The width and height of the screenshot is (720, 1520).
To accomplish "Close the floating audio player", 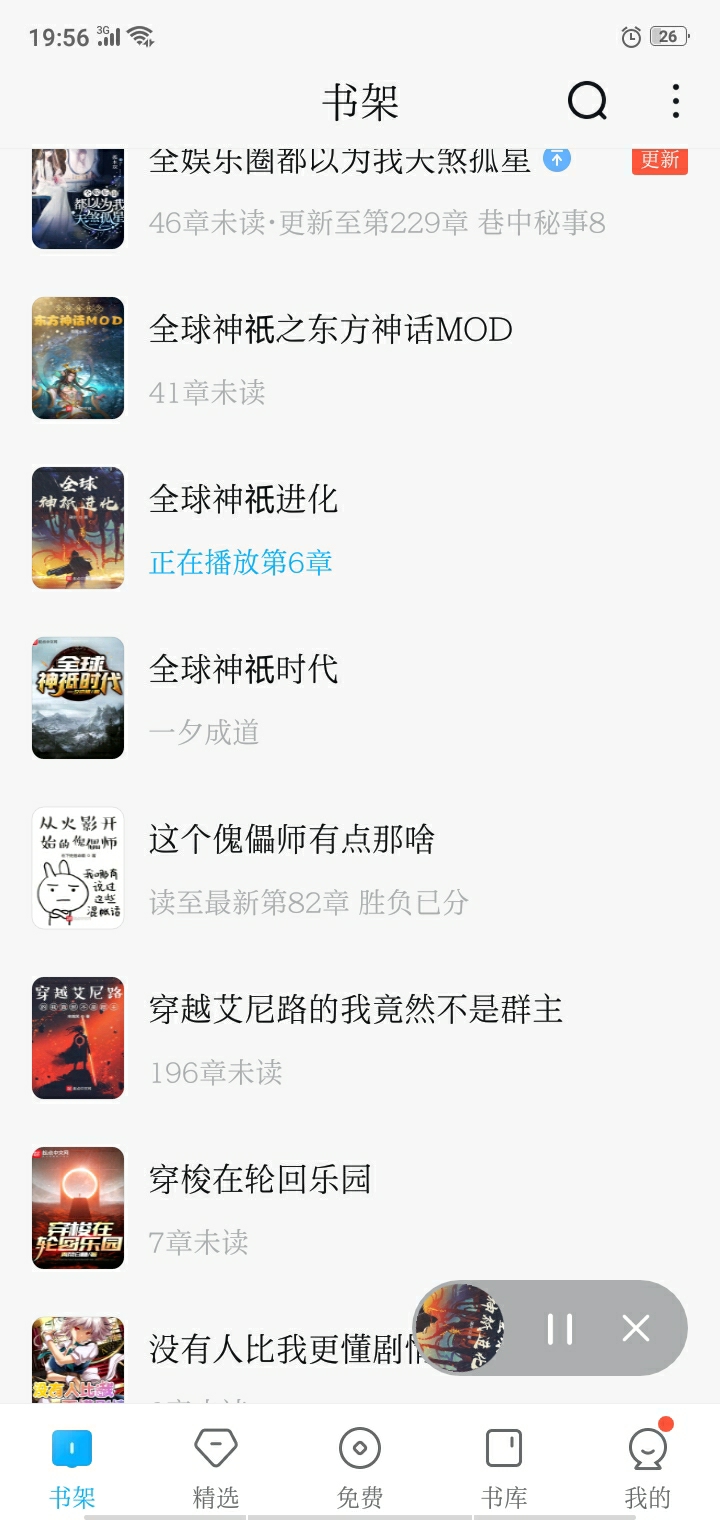I will pos(636,1328).
